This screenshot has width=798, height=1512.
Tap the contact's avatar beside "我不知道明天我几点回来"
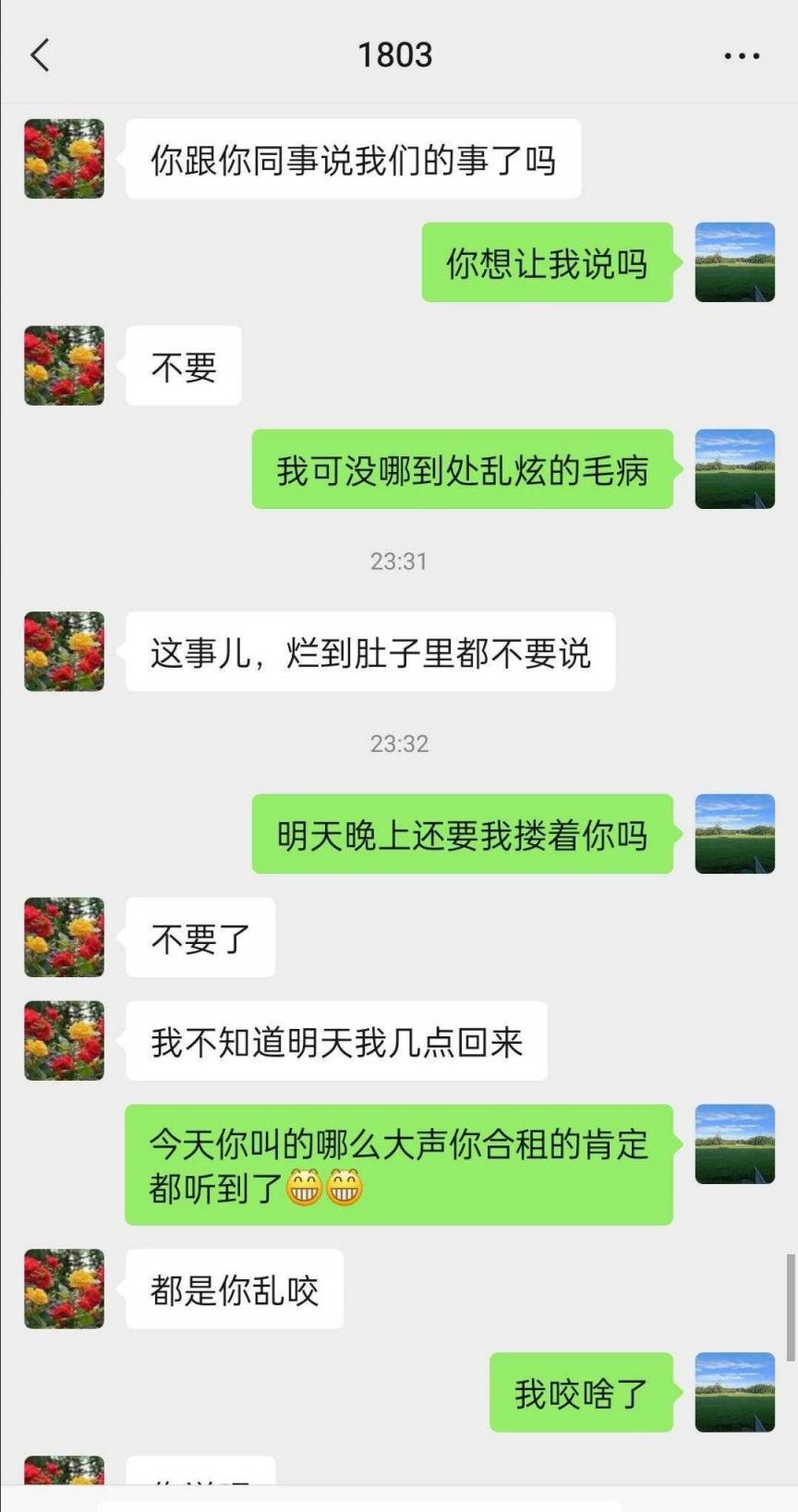point(63,1040)
